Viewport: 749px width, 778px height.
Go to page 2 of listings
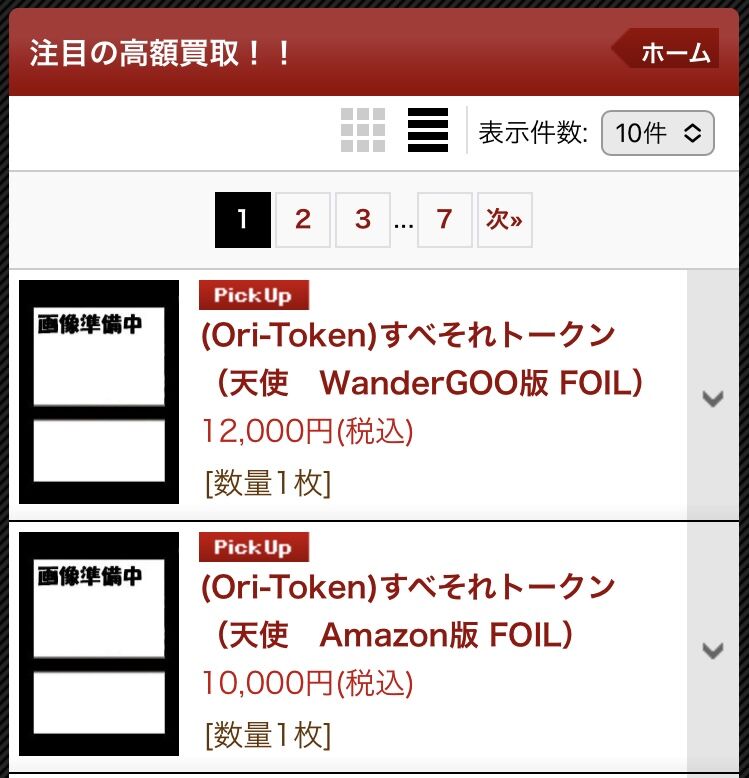coord(302,219)
